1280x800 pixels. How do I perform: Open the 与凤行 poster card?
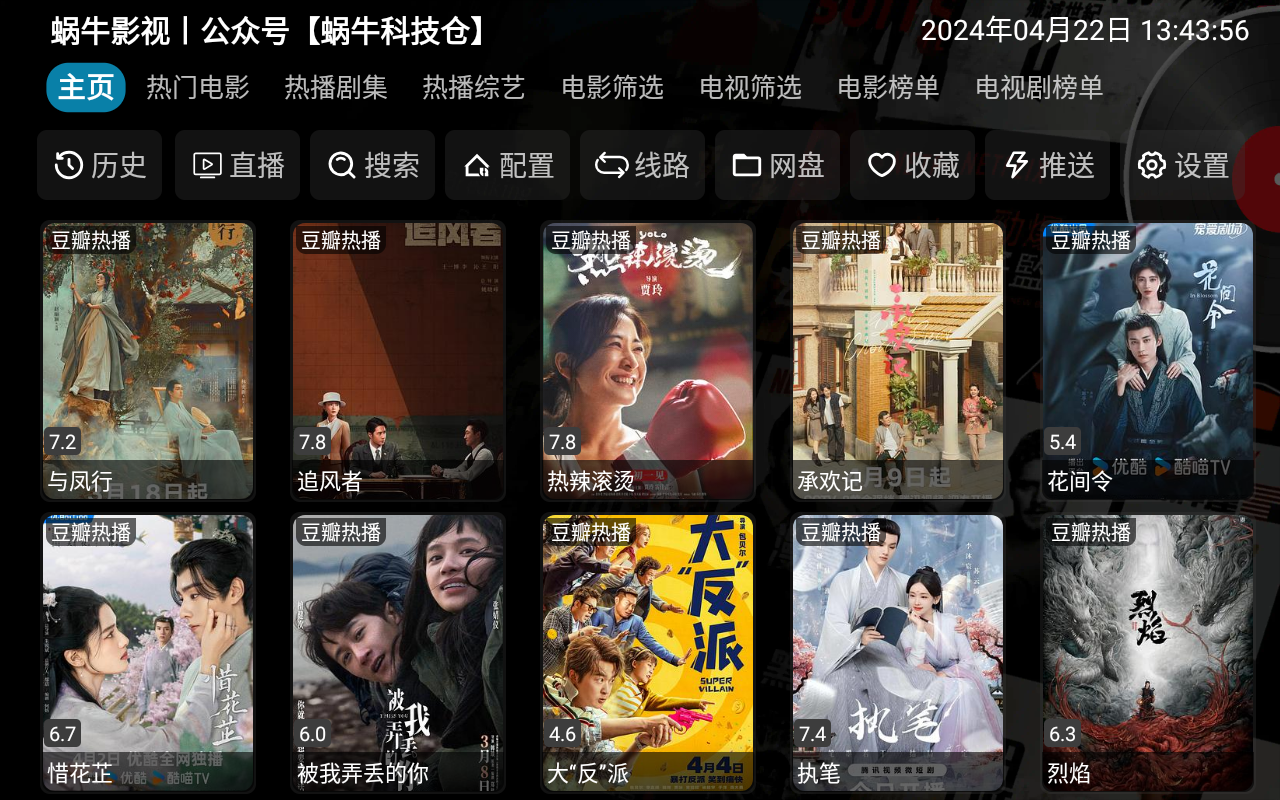coord(148,360)
